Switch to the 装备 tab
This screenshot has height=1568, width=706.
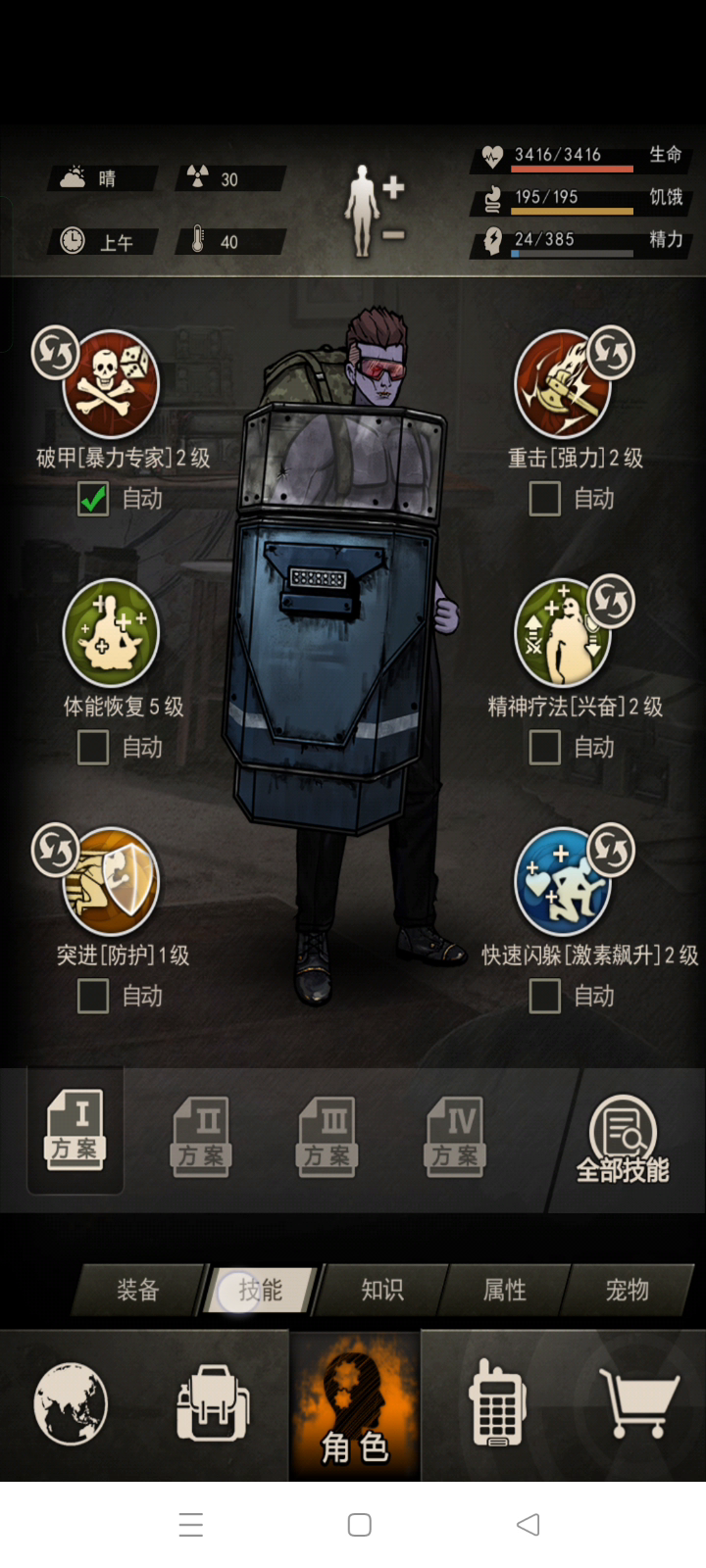click(x=138, y=1290)
